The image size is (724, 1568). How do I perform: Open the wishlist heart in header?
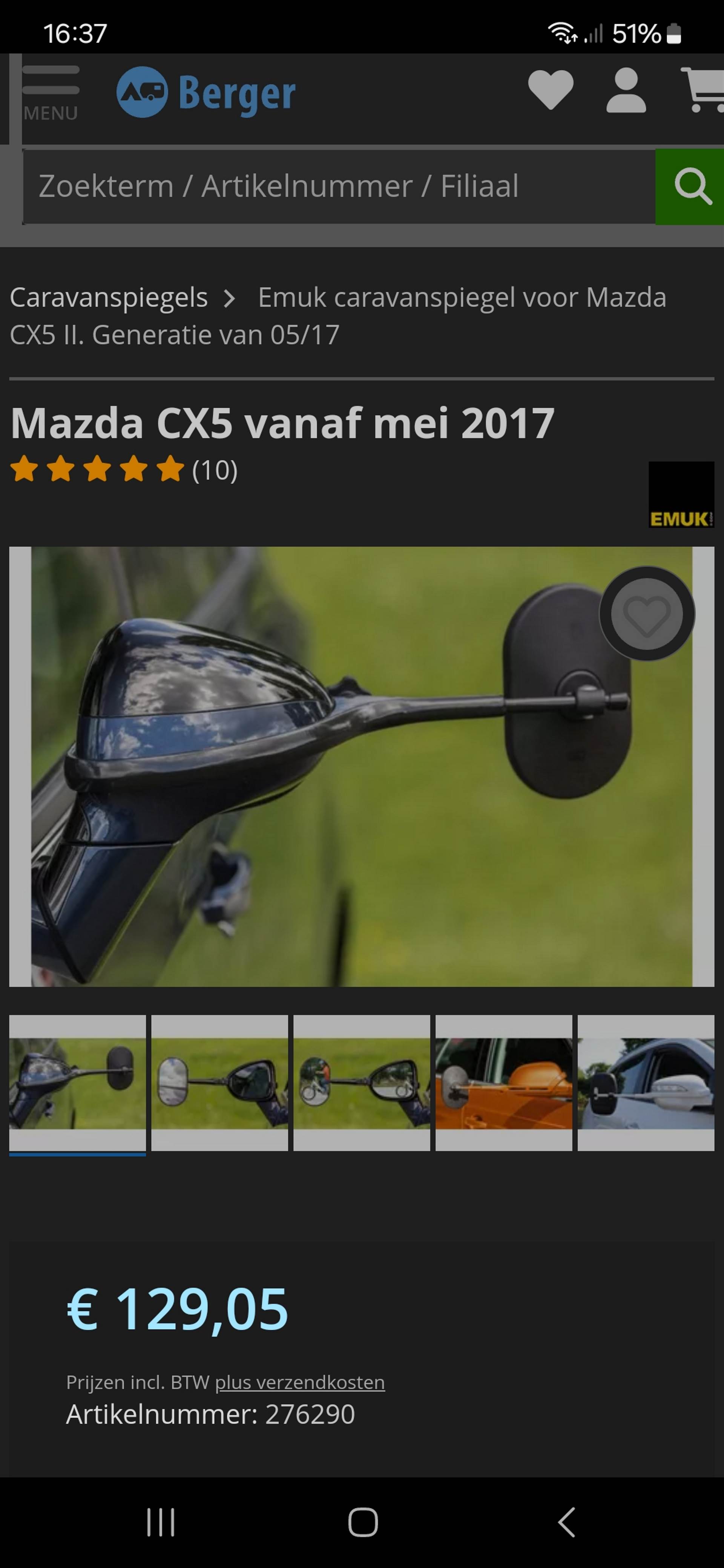(x=551, y=90)
